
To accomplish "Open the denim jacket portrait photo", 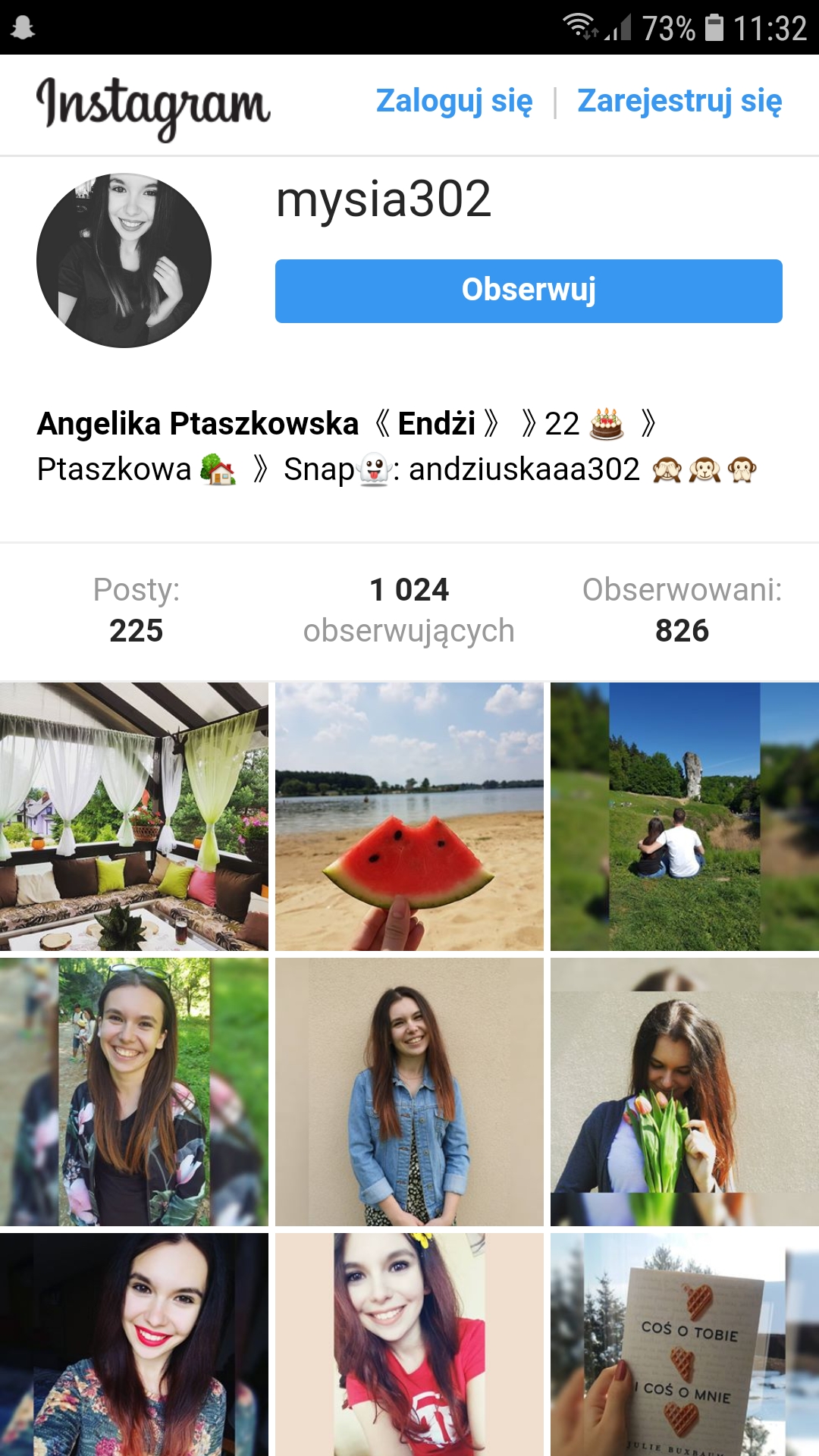I will pos(409,1092).
